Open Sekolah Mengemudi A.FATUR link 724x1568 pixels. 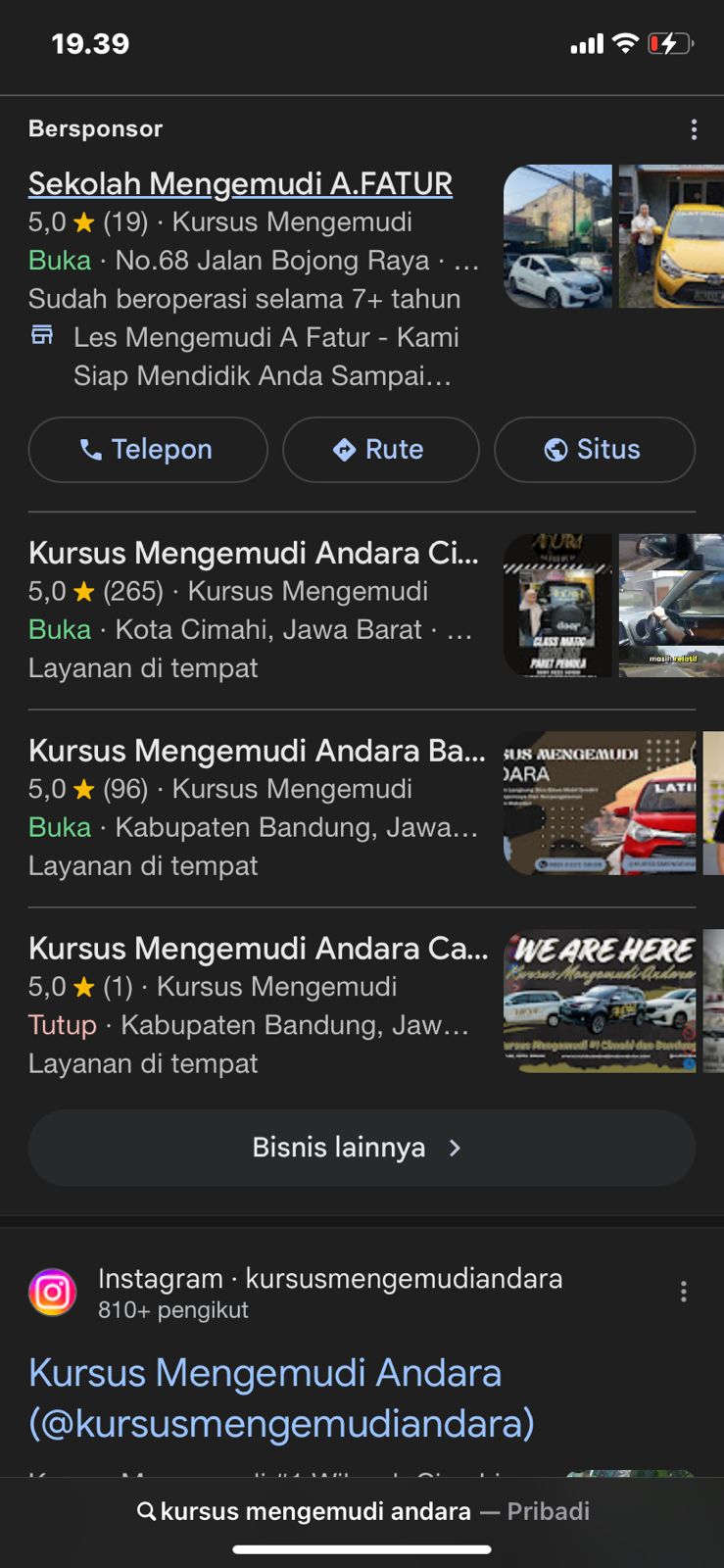click(240, 183)
